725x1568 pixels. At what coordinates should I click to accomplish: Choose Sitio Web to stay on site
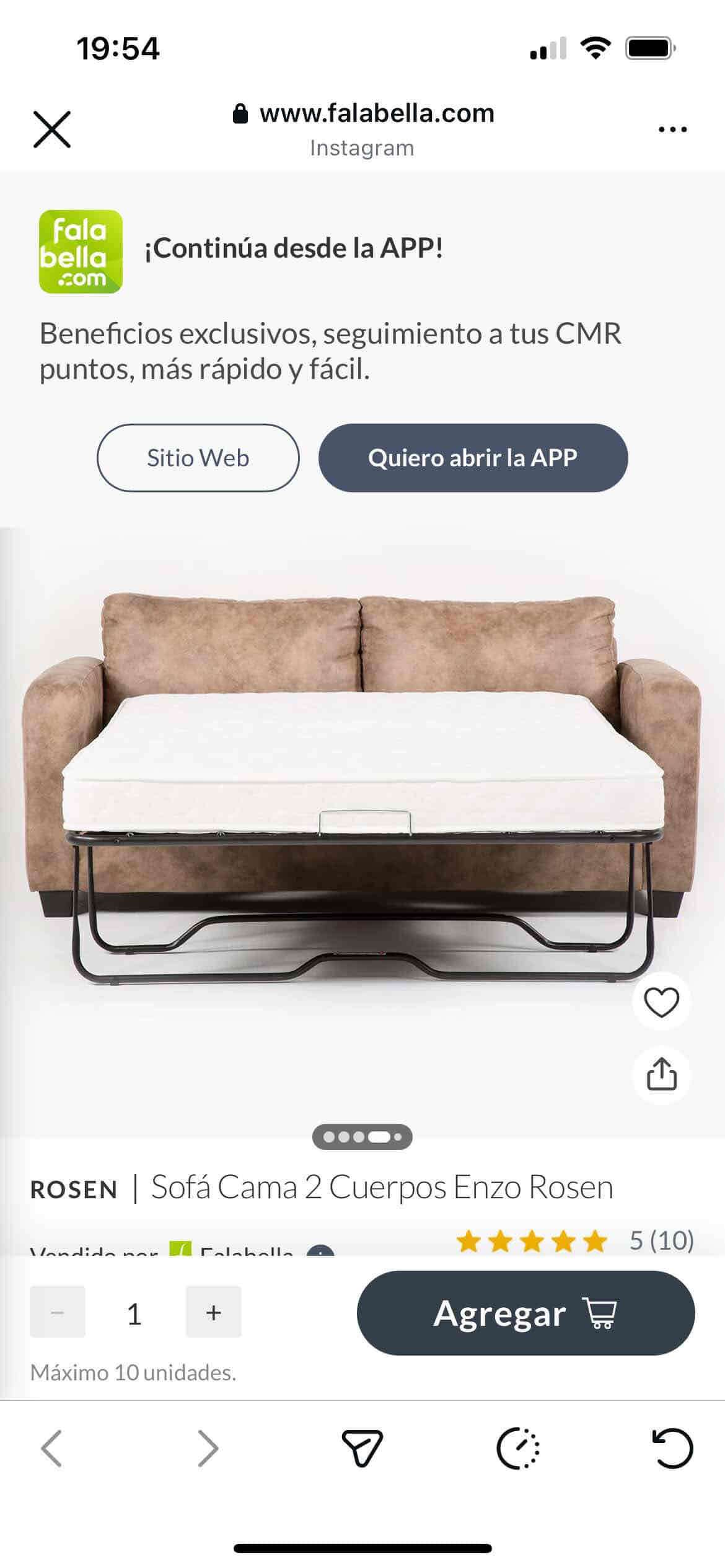[x=198, y=458]
